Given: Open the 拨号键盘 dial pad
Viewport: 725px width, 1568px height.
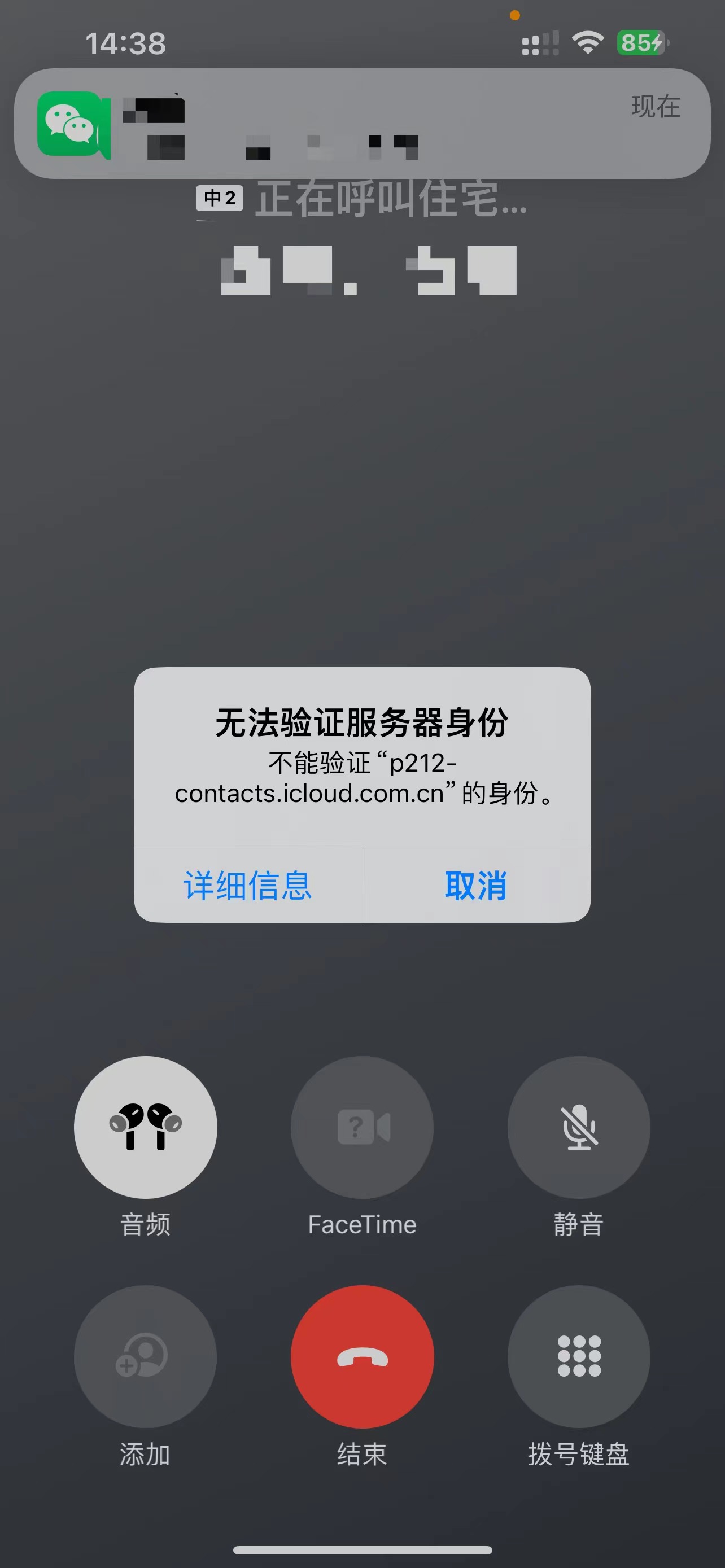Looking at the screenshot, I should coord(578,1356).
